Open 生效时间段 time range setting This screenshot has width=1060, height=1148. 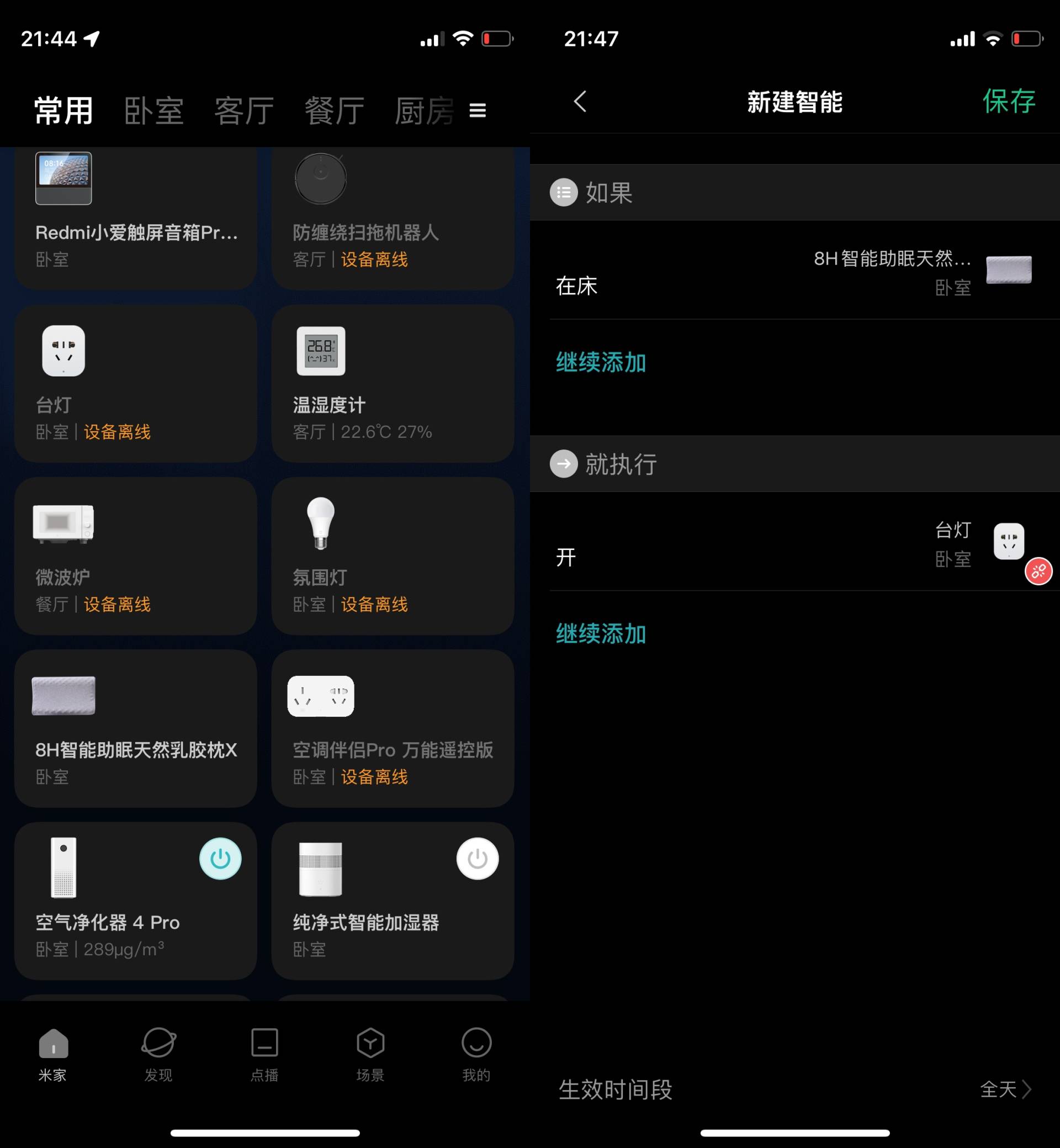click(794, 1088)
